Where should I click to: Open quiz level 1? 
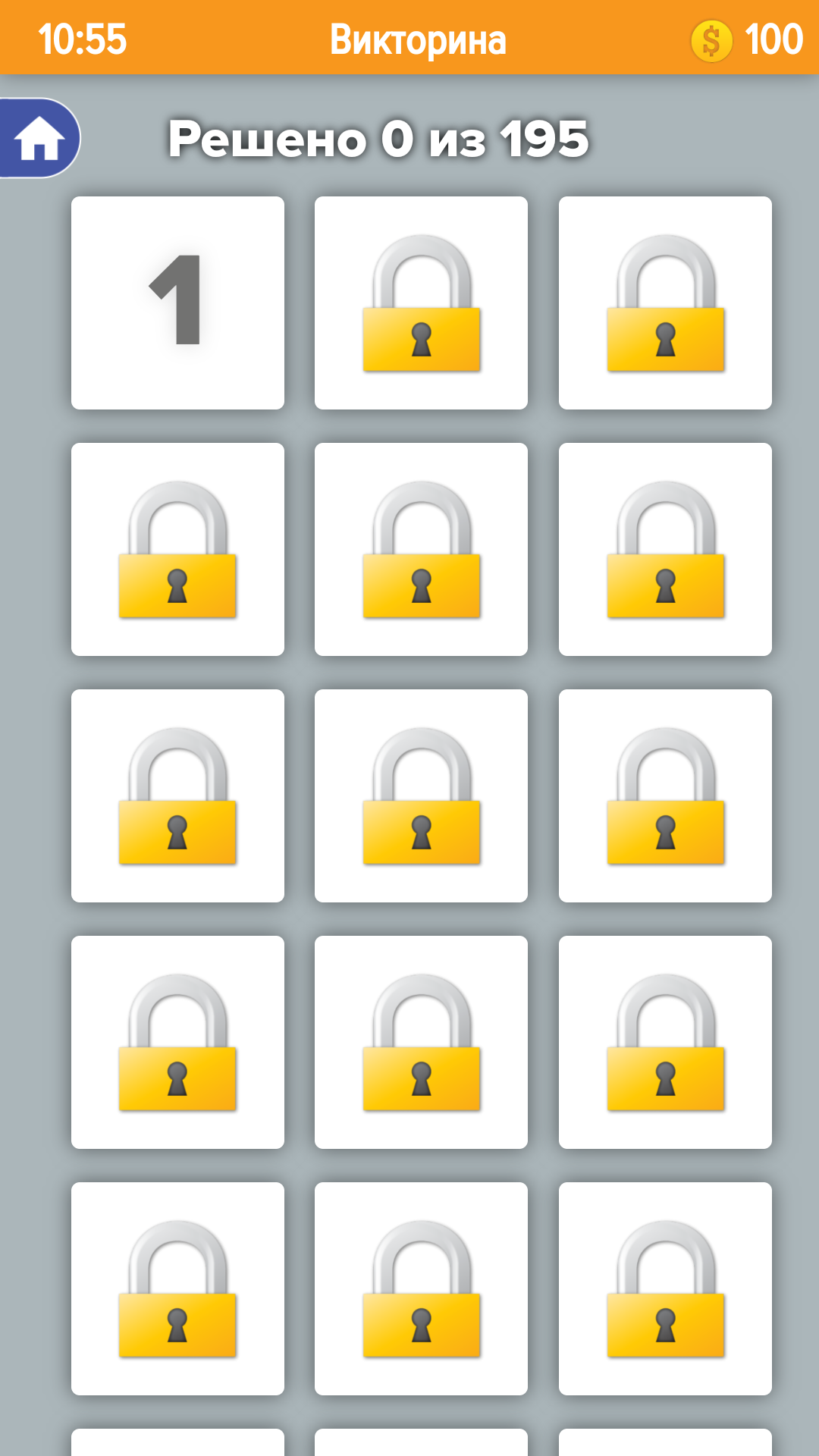177,303
